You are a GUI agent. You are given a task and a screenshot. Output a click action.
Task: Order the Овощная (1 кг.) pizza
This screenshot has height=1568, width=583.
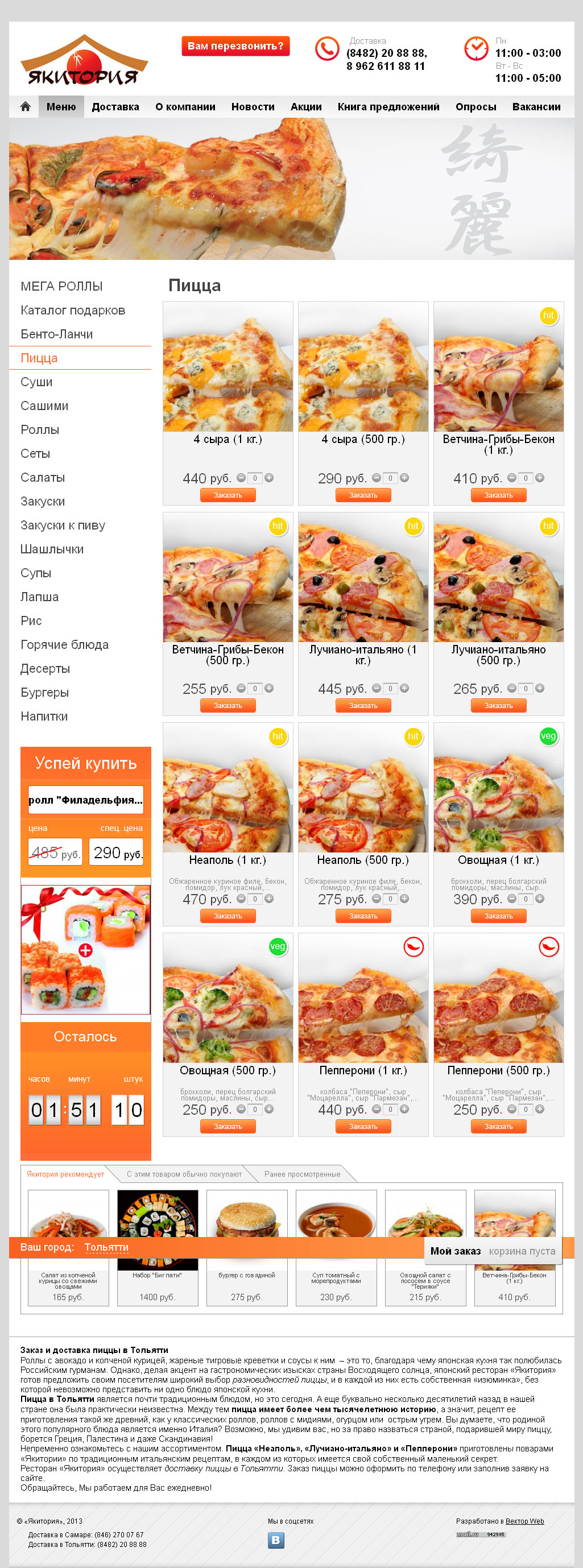pos(498,916)
